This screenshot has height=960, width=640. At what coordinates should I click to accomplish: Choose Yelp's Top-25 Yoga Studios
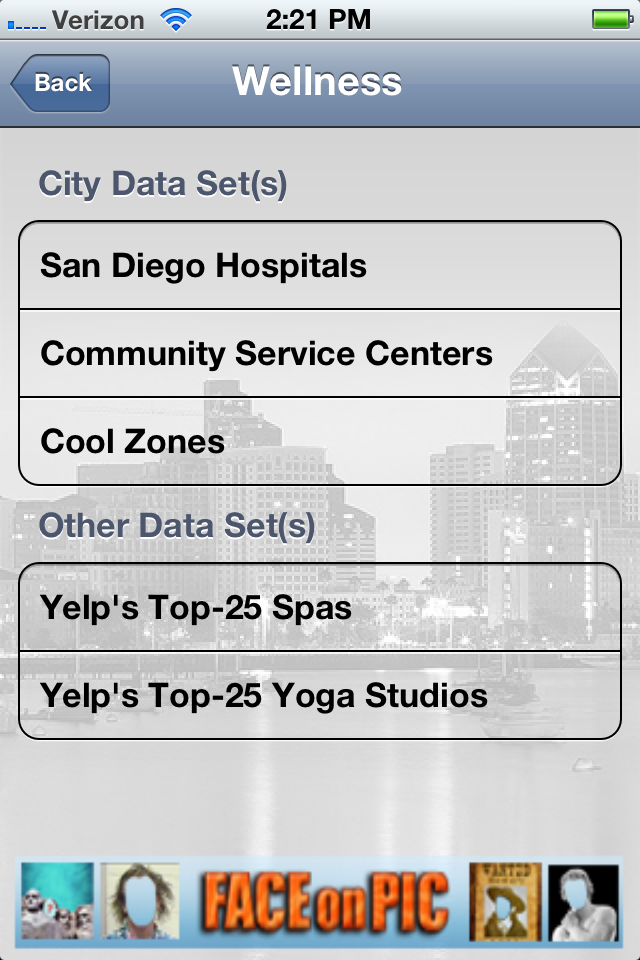click(320, 695)
